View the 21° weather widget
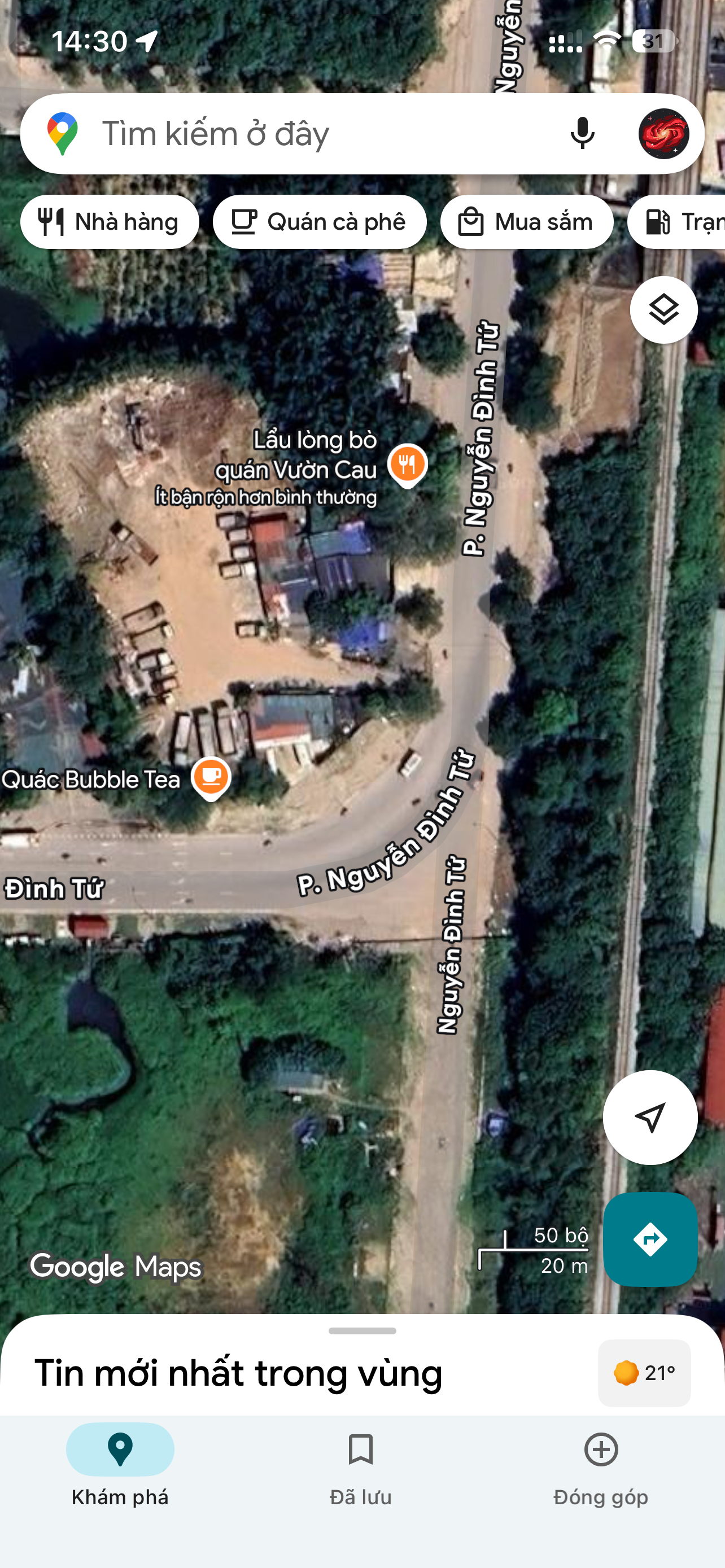Screen dimensions: 725x1568 click(644, 1373)
